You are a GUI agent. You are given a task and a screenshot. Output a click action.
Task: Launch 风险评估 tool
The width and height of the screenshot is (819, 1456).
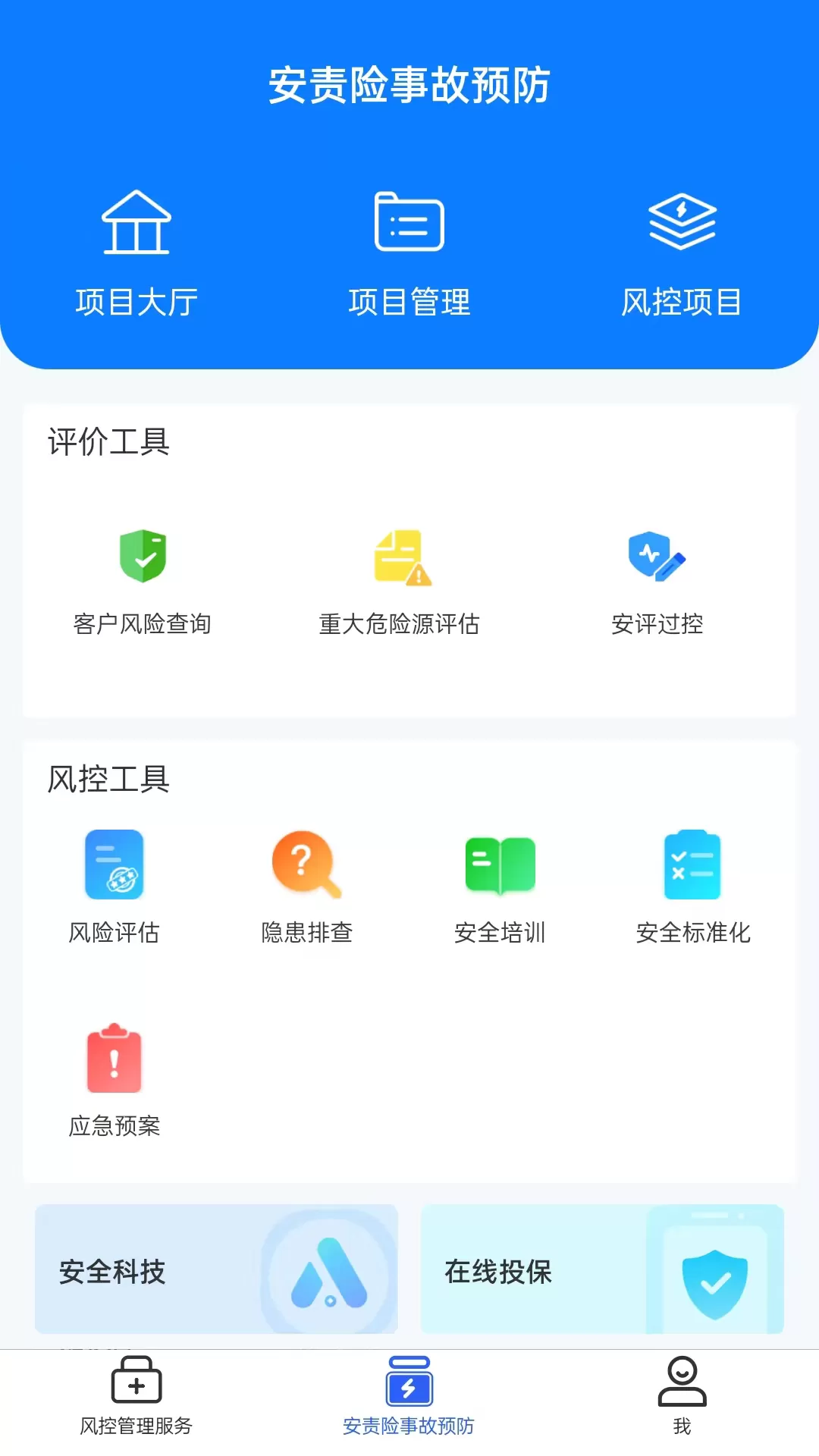tap(115, 887)
